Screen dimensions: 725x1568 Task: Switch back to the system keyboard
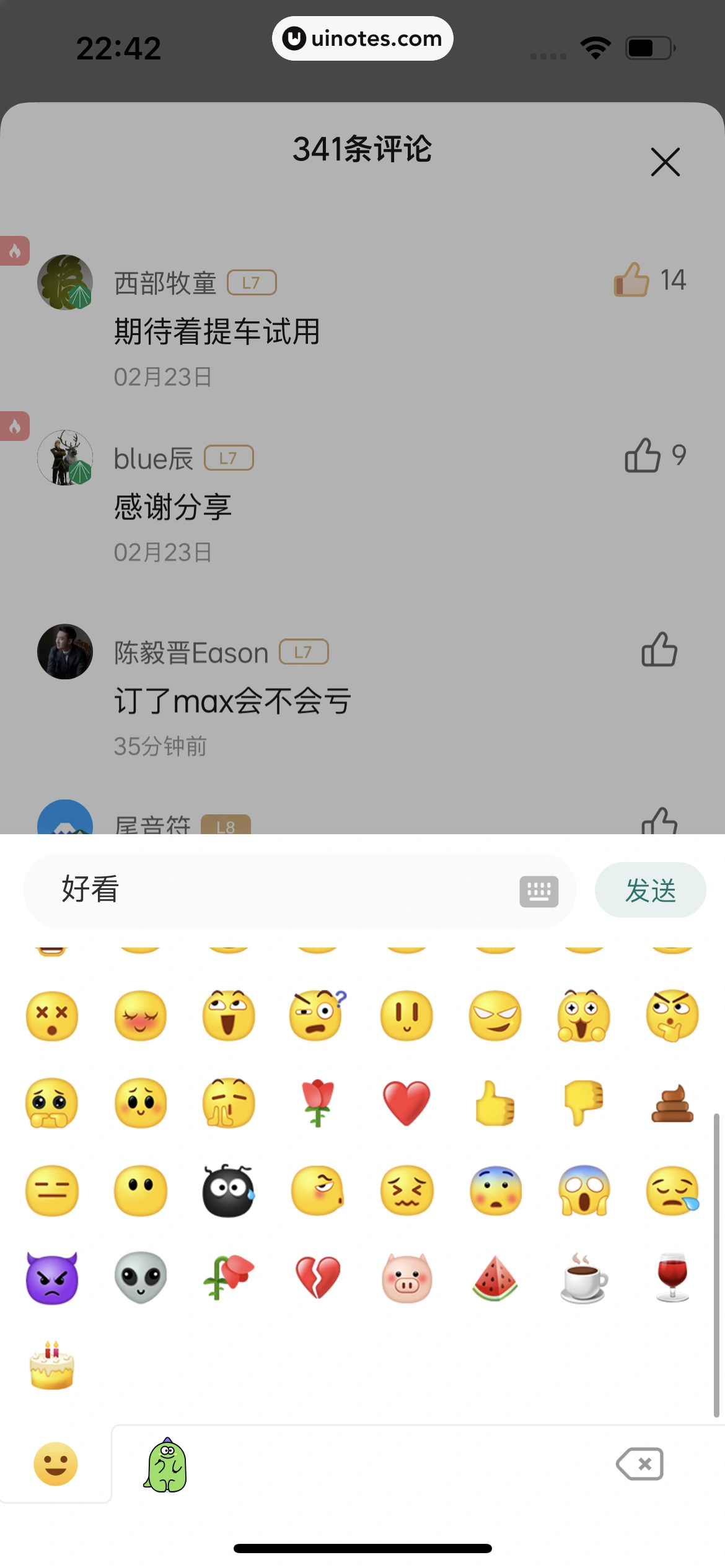pyautogui.click(x=538, y=891)
